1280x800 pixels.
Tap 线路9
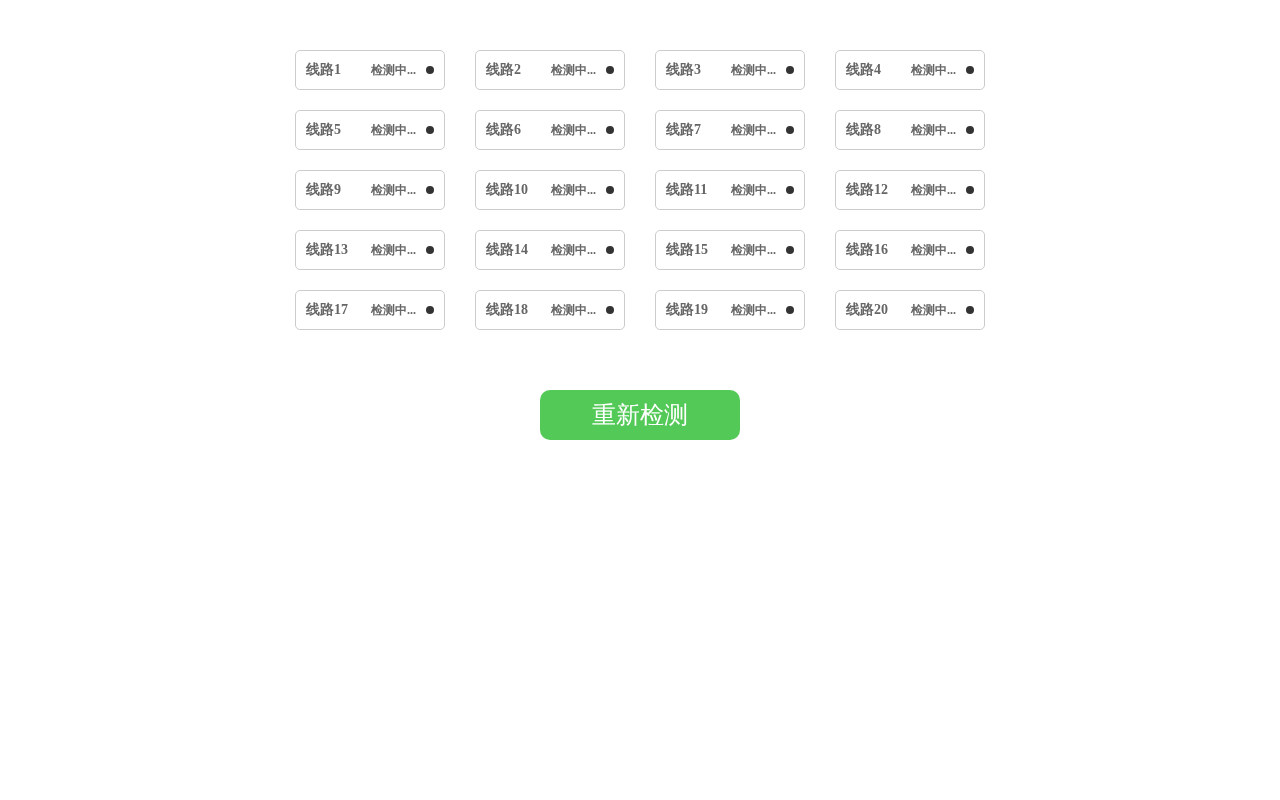(x=370, y=190)
